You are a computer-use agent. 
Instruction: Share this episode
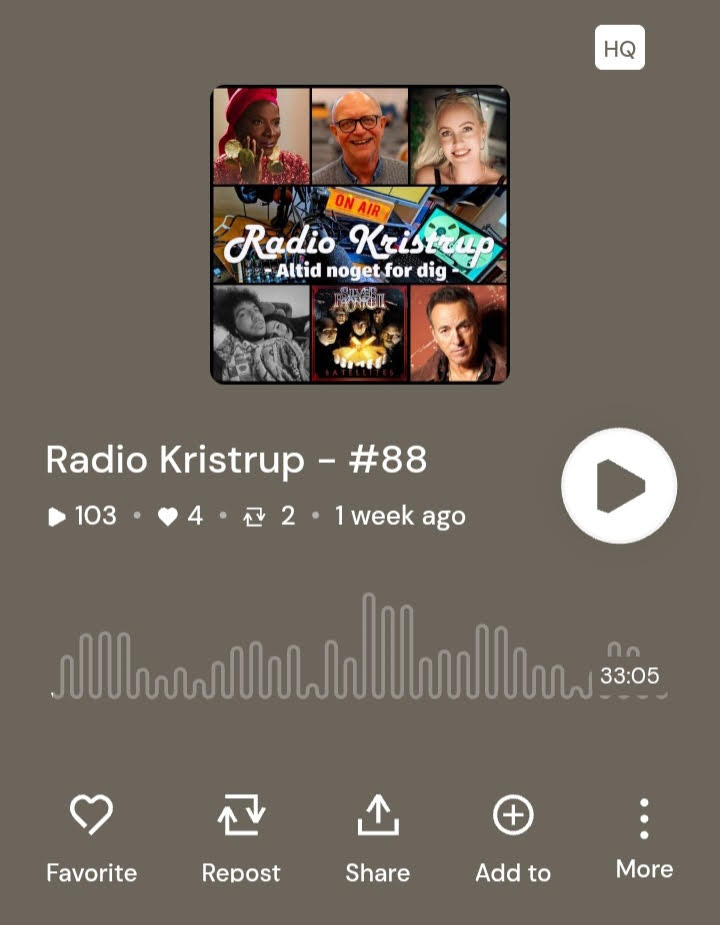pos(377,836)
